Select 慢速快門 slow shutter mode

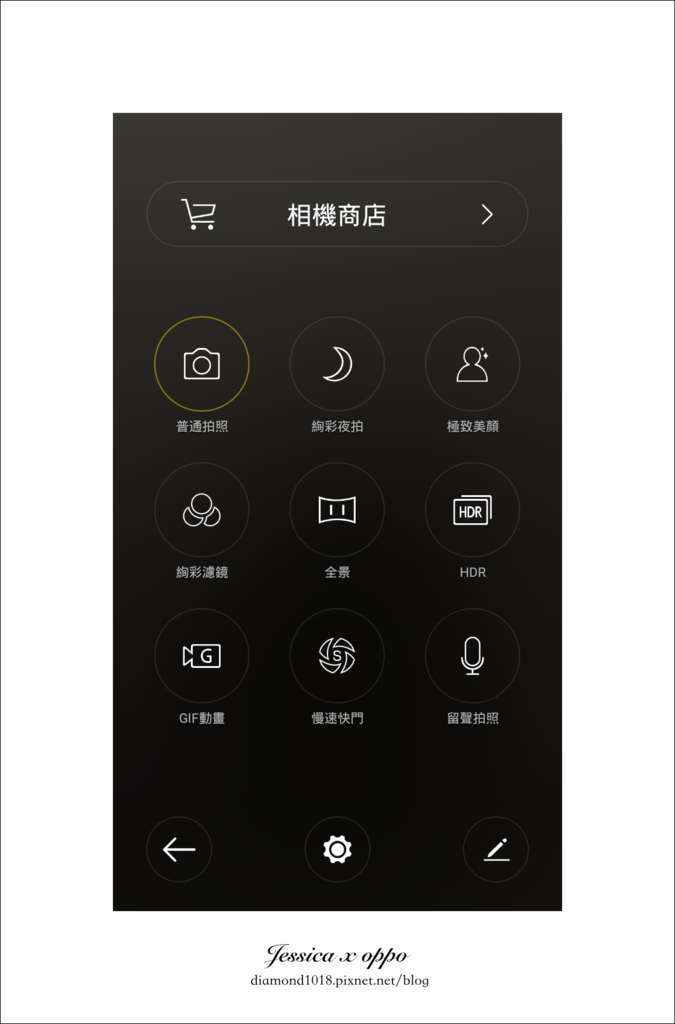click(x=337, y=656)
